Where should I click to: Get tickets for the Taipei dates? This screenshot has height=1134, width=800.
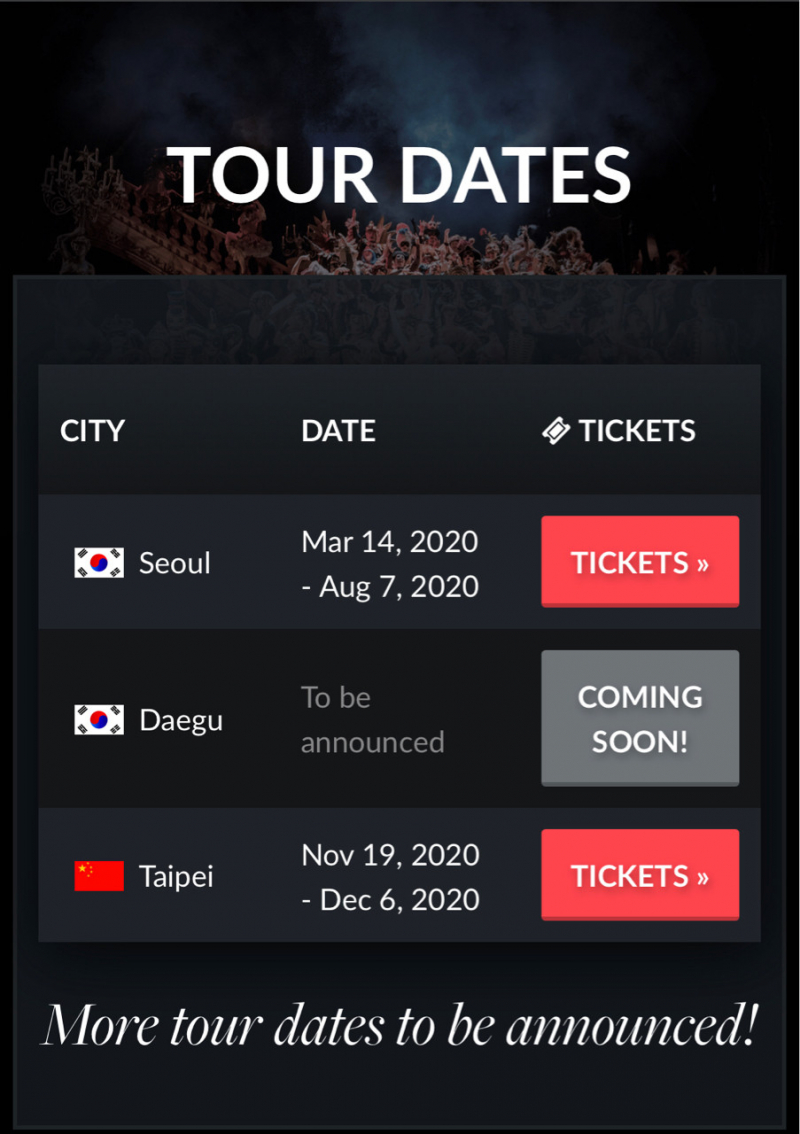(x=640, y=875)
